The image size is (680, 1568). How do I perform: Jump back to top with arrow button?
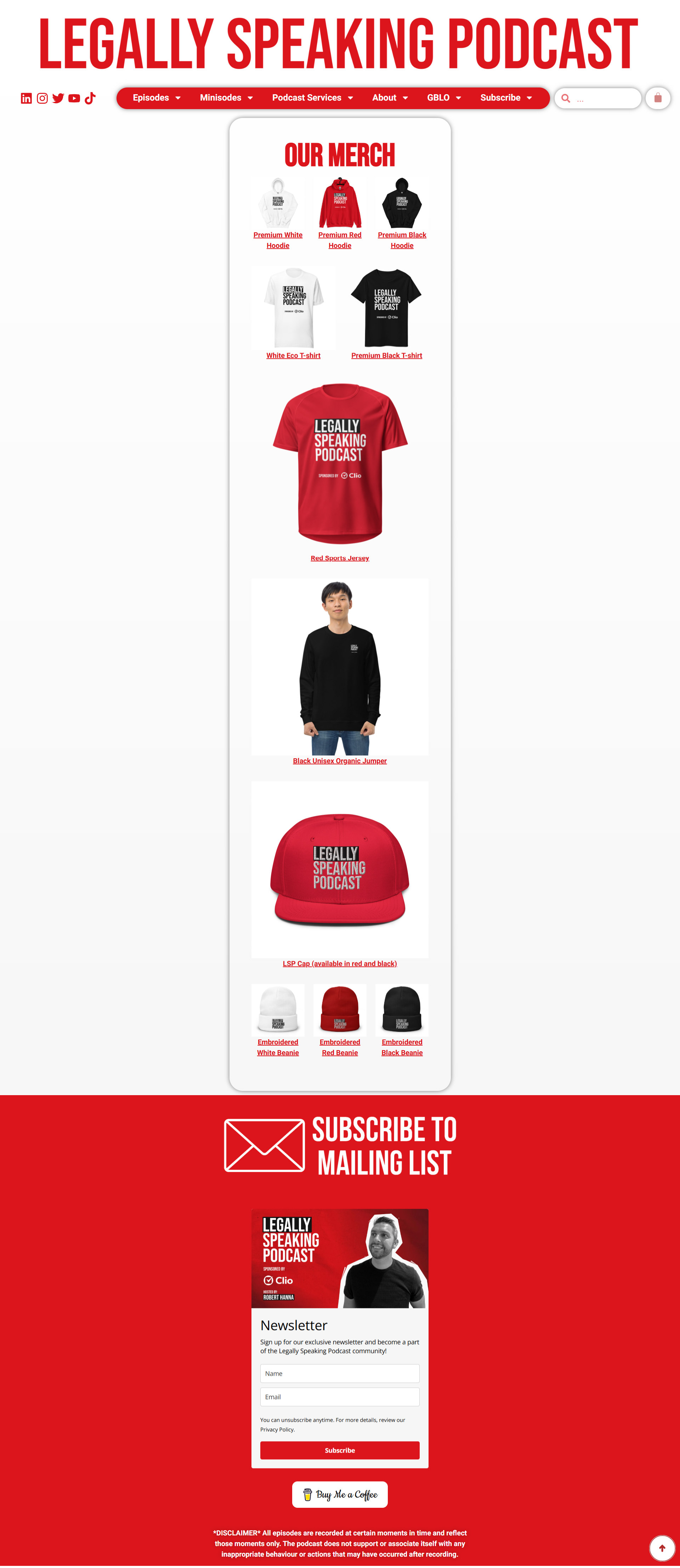662,1548
